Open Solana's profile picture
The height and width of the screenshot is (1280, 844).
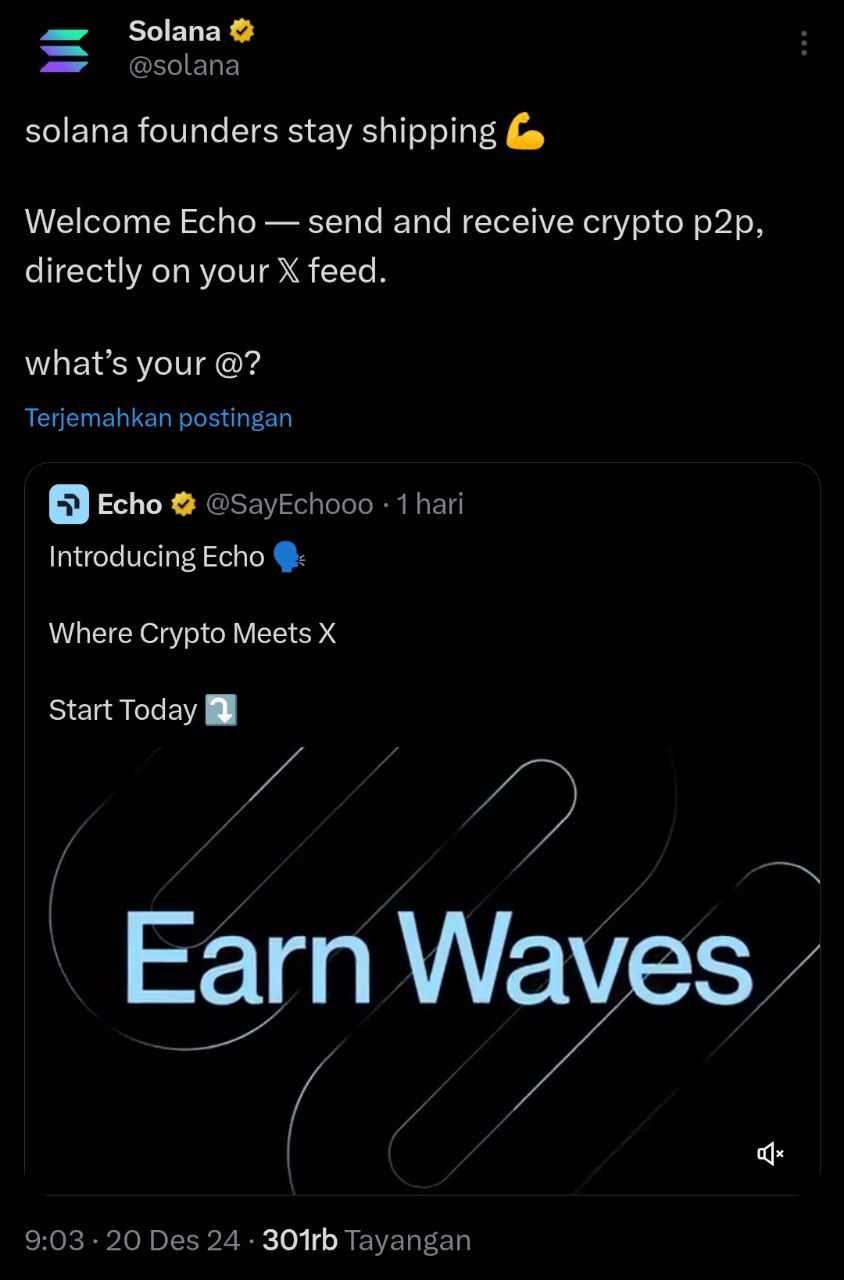pos(64,50)
